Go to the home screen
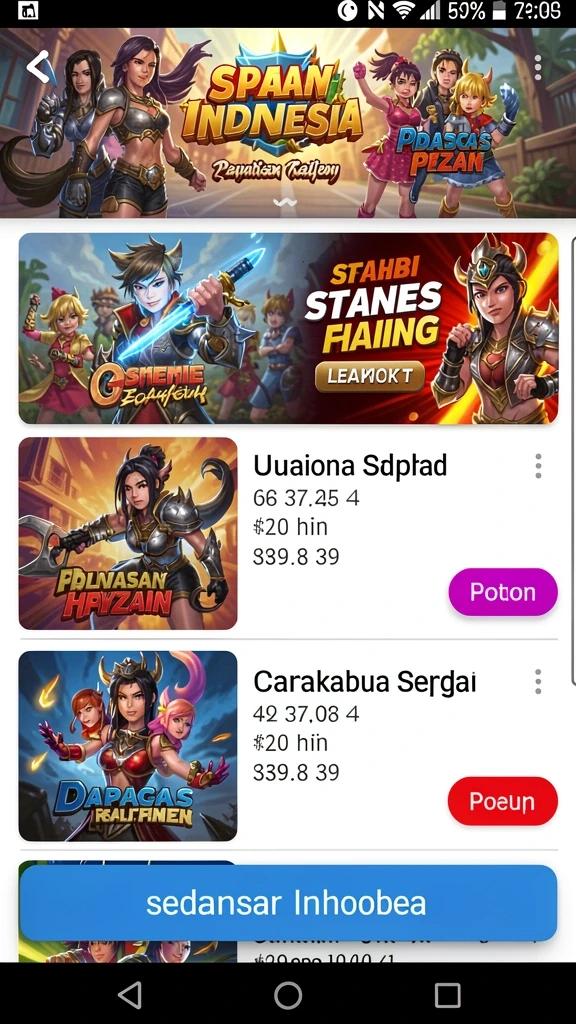Image resolution: width=576 pixels, height=1024 pixels. click(x=288, y=995)
